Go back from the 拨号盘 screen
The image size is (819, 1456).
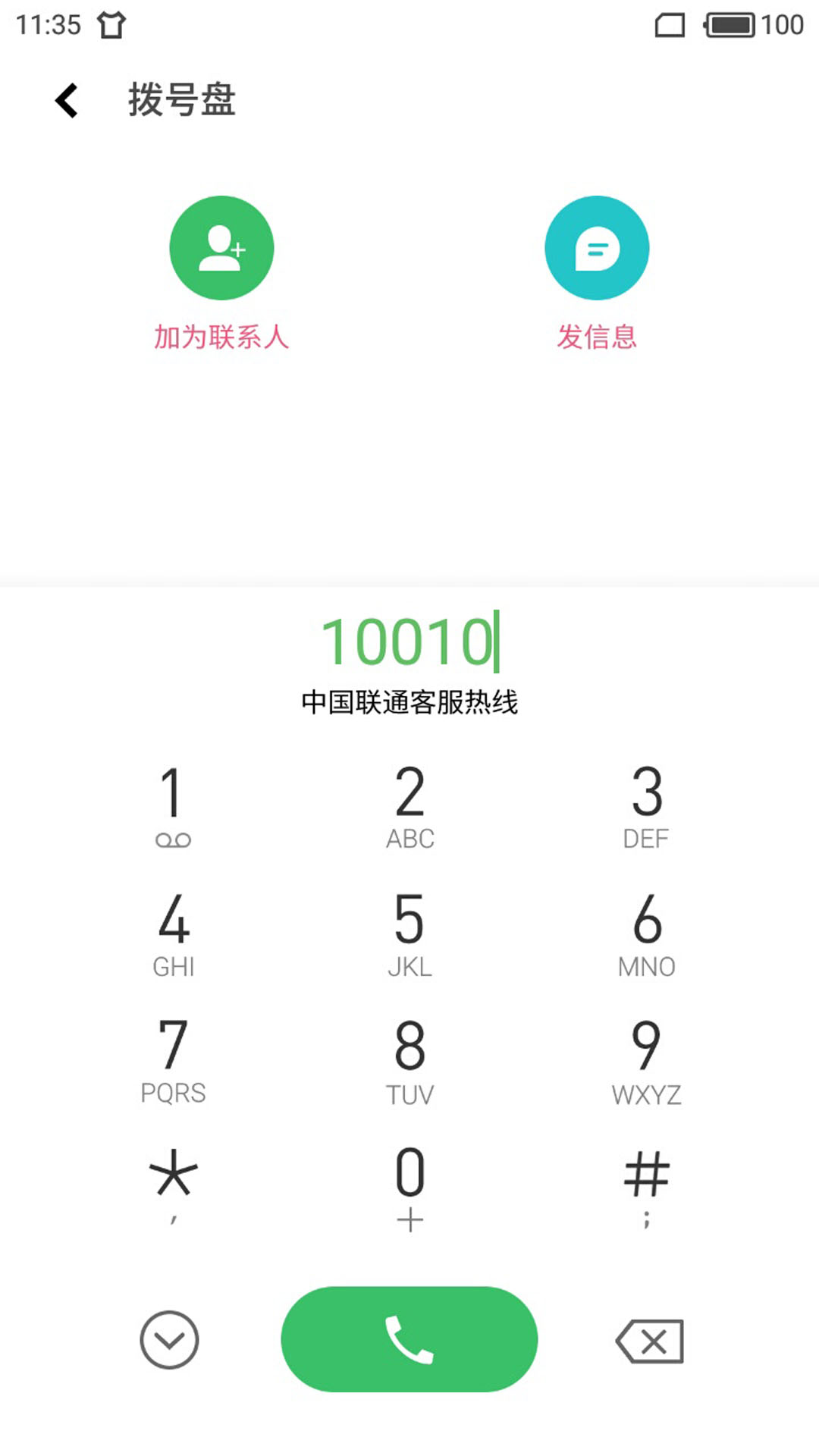pos(67,100)
